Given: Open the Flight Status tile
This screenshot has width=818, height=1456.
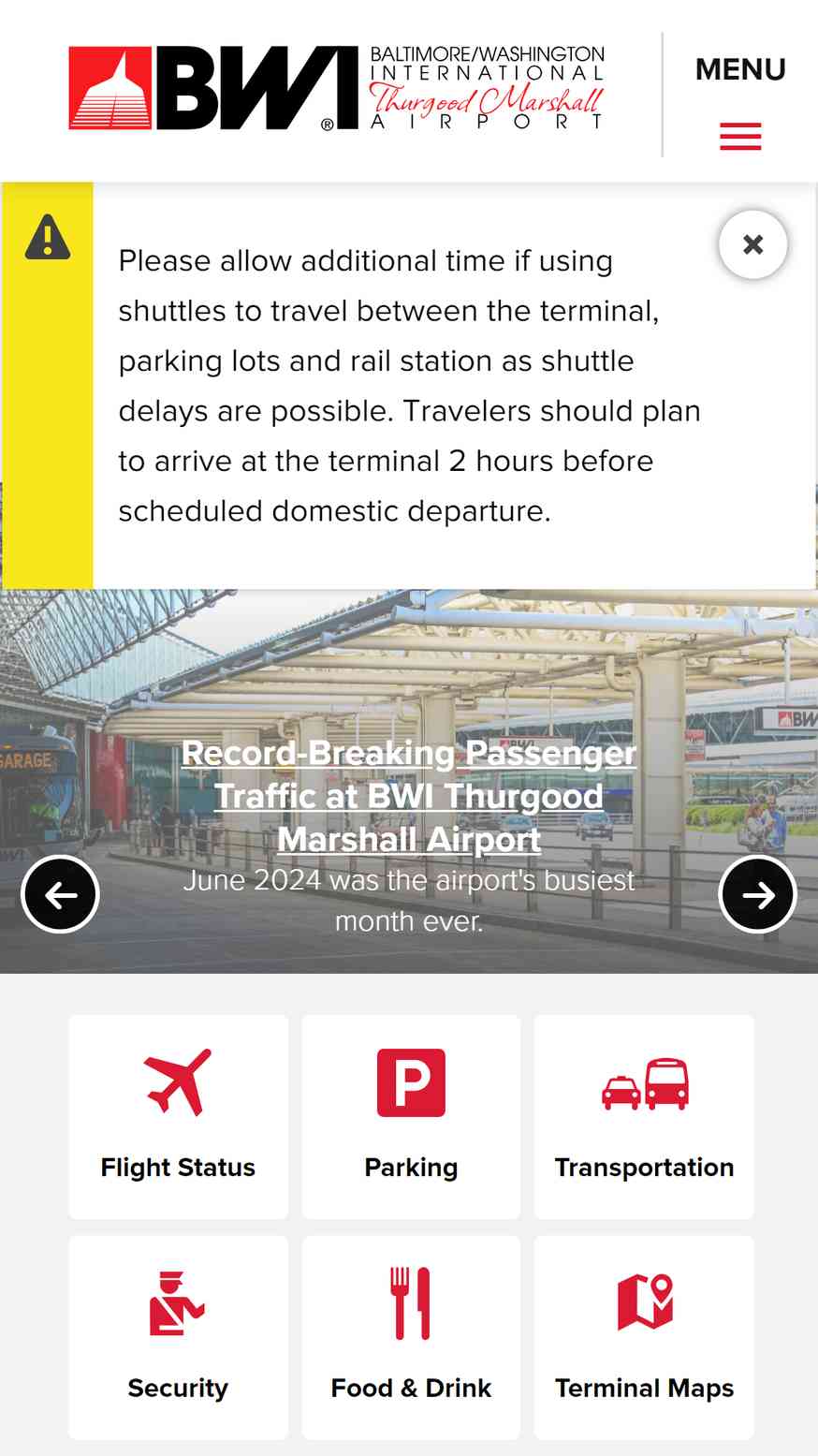Looking at the screenshot, I should pos(178,1117).
